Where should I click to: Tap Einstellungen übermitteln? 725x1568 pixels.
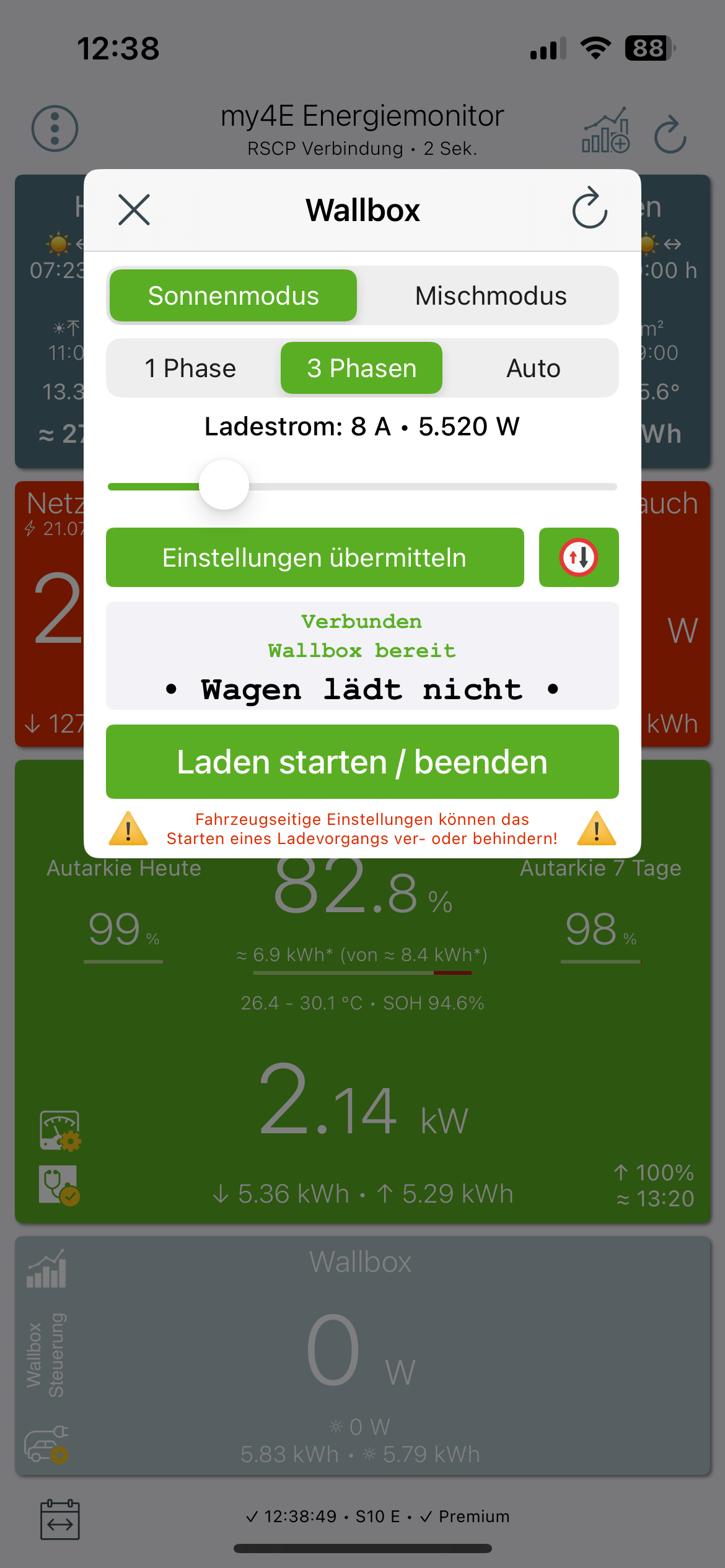315,557
